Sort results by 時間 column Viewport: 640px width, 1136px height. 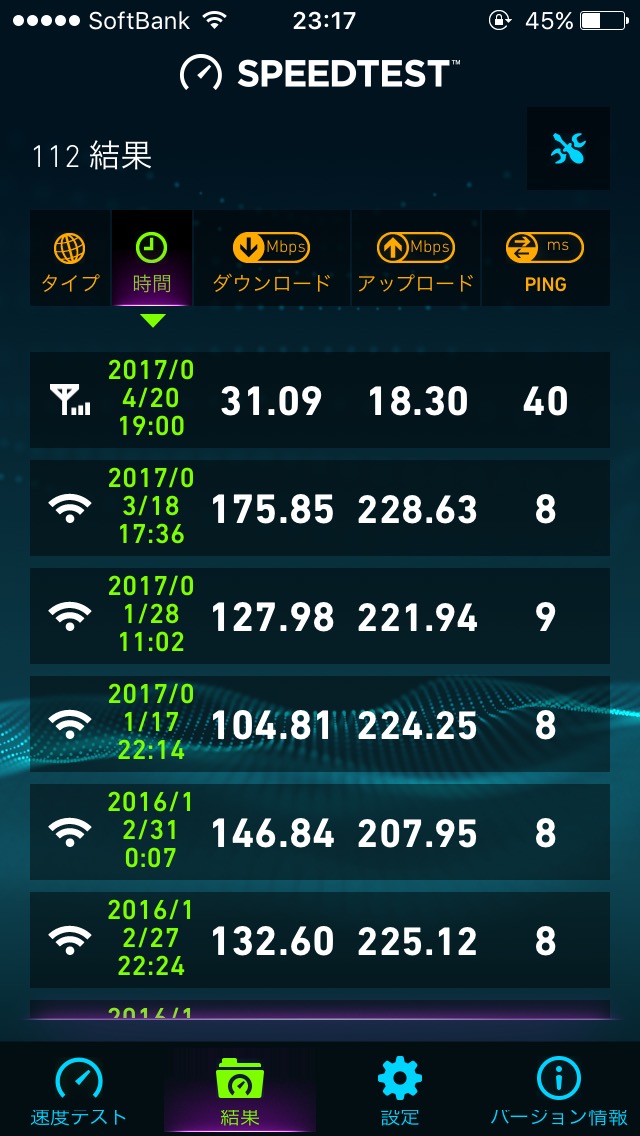(151, 259)
